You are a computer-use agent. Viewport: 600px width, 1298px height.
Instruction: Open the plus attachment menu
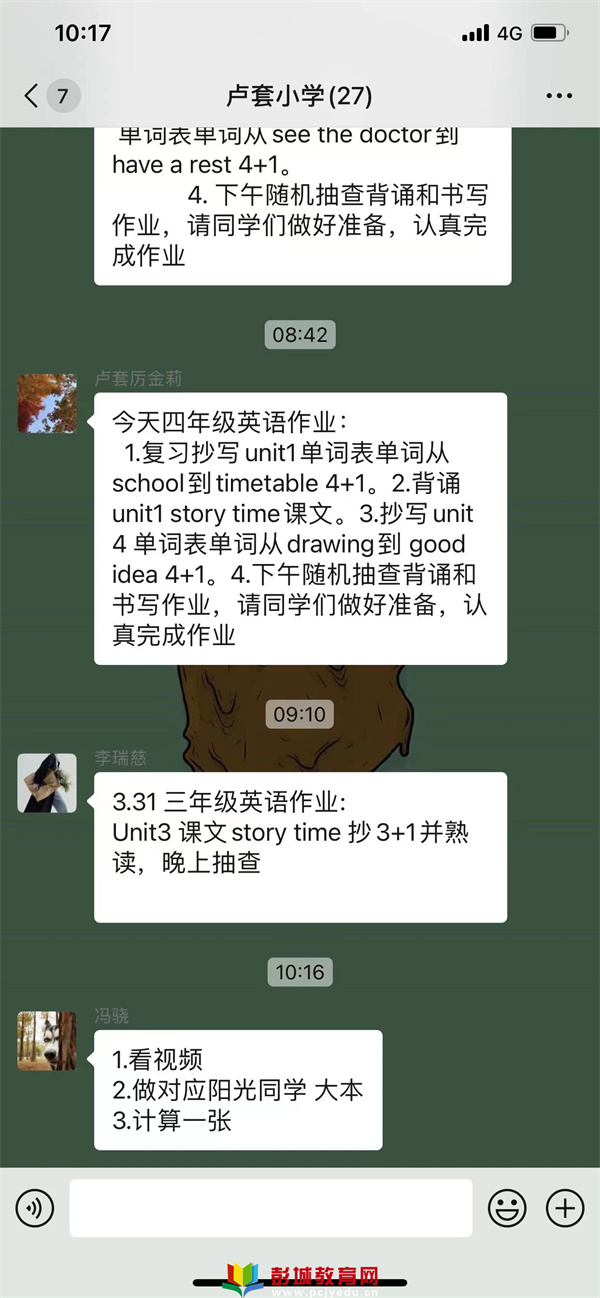(565, 1208)
